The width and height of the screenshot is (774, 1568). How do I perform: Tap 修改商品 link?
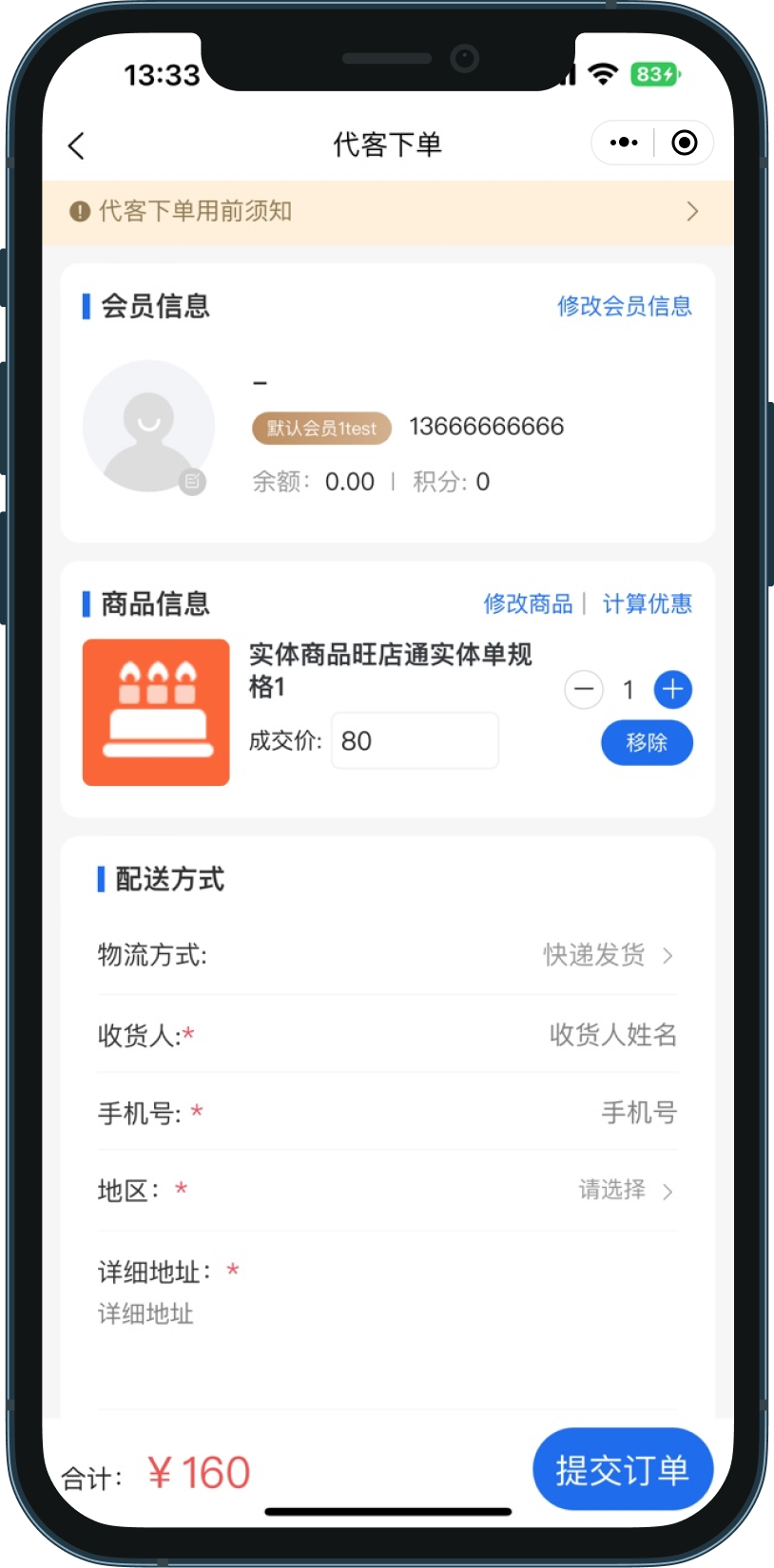point(528,604)
